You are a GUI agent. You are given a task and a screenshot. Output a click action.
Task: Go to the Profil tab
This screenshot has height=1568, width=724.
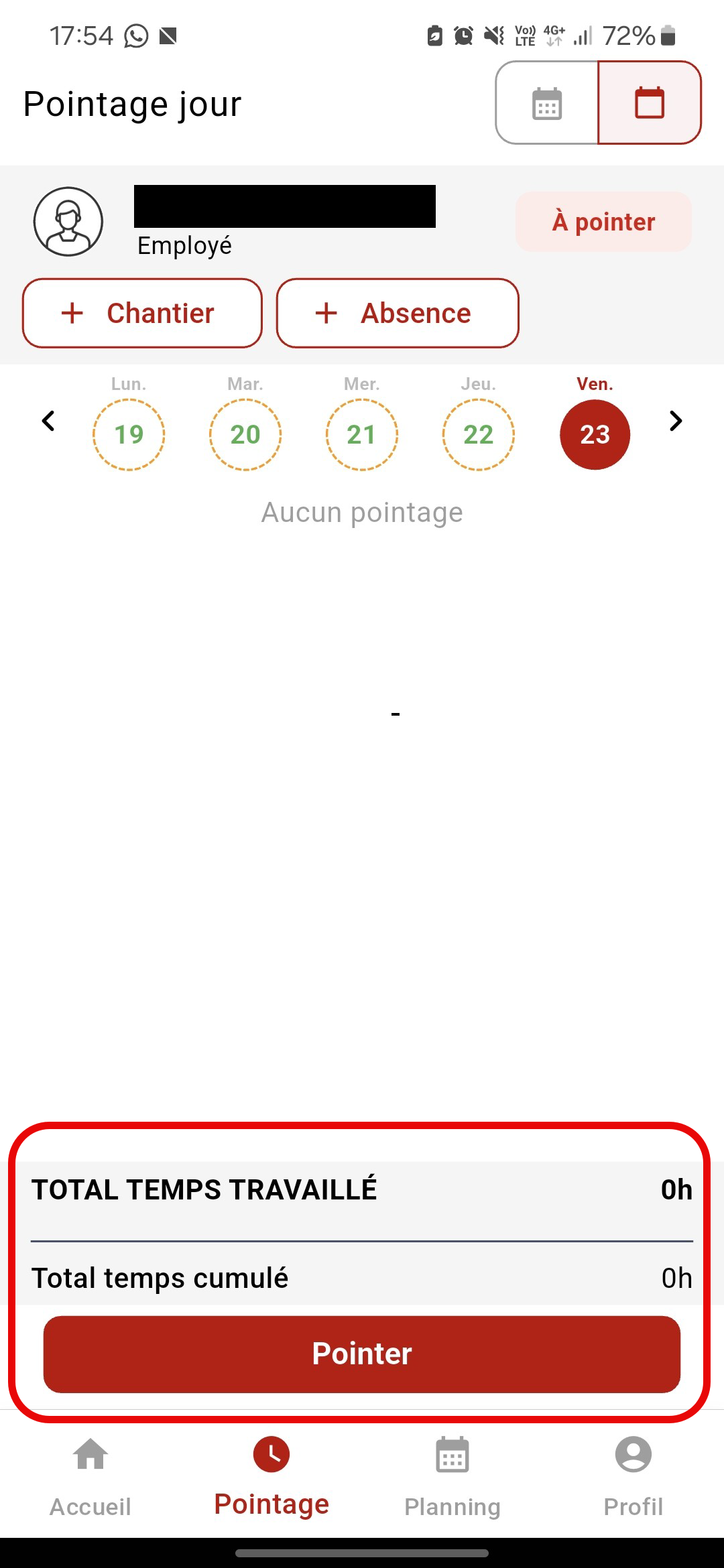(x=633, y=1477)
